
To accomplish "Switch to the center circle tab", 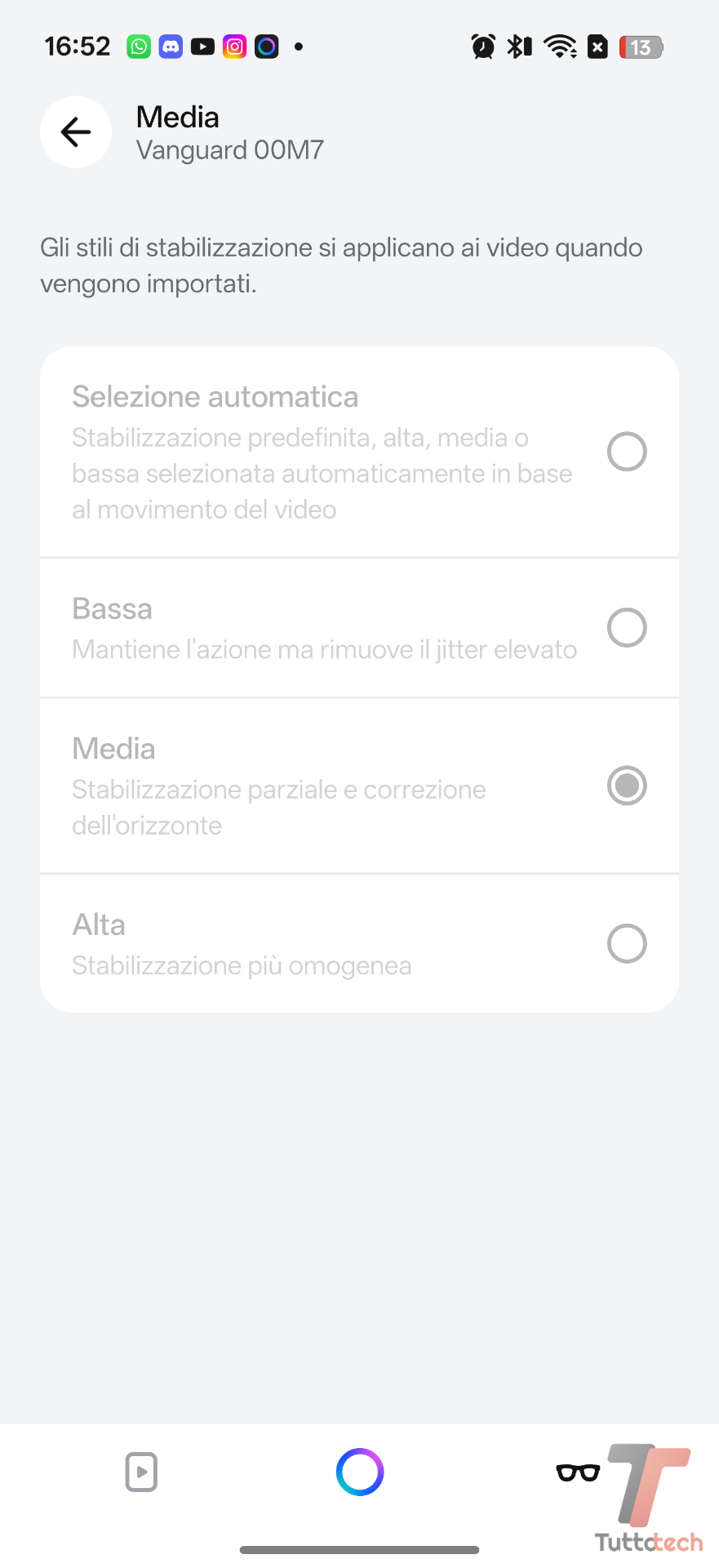I will (360, 1472).
